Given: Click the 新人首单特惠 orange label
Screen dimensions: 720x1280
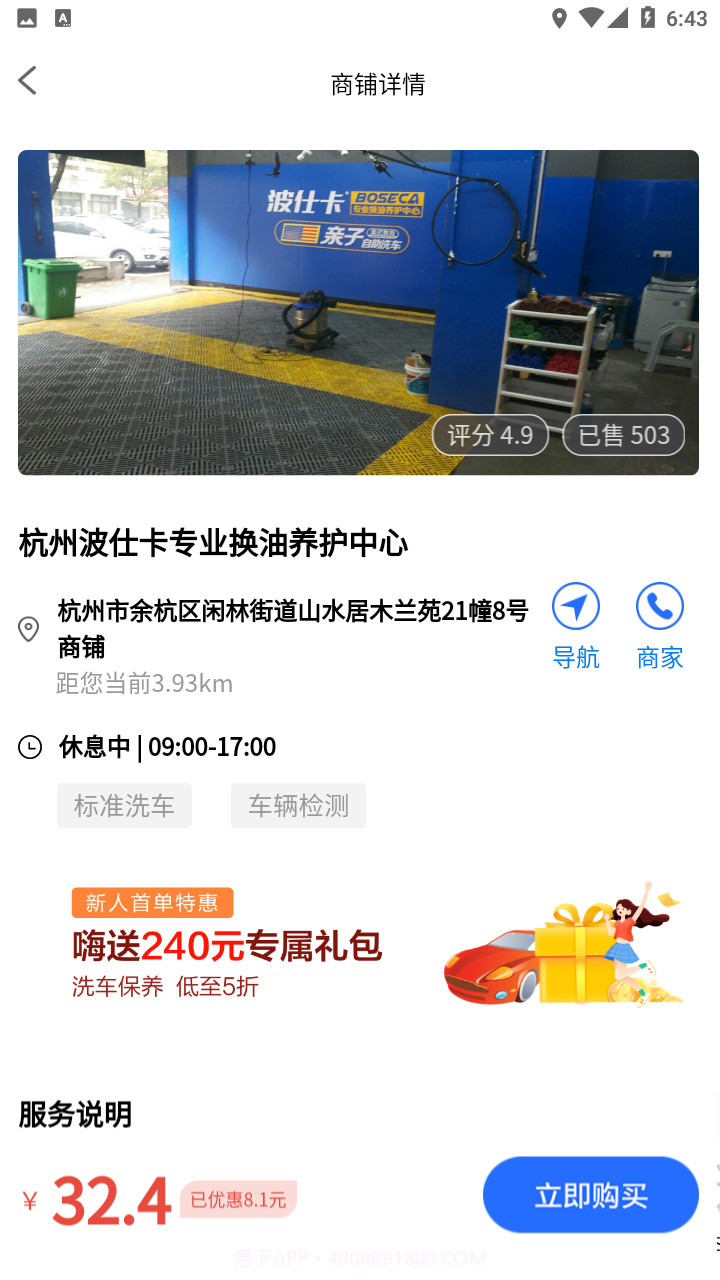Looking at the screenshot, I should tap(152, 902).
